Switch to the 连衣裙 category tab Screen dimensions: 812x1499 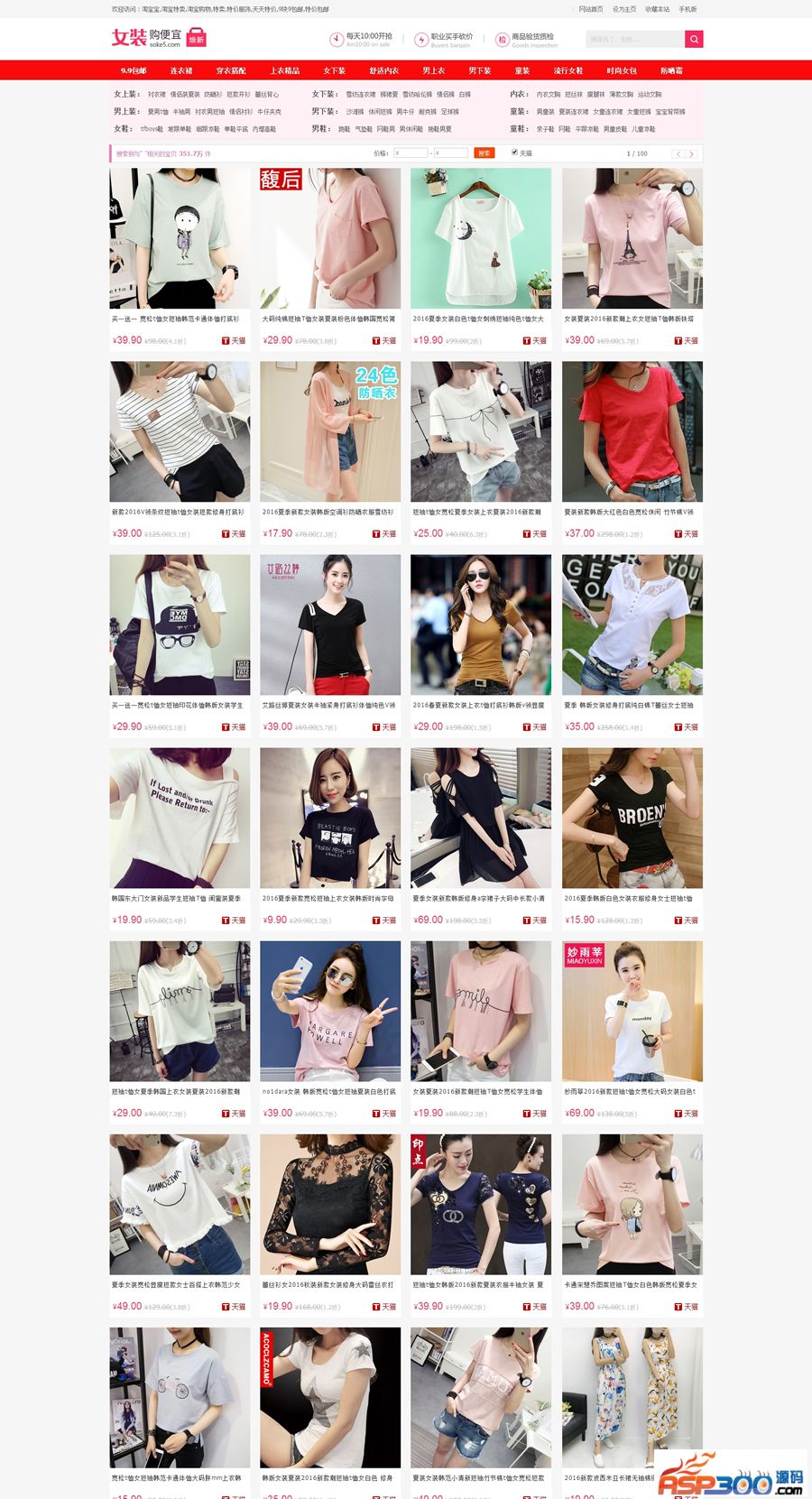tap(181, 70)
